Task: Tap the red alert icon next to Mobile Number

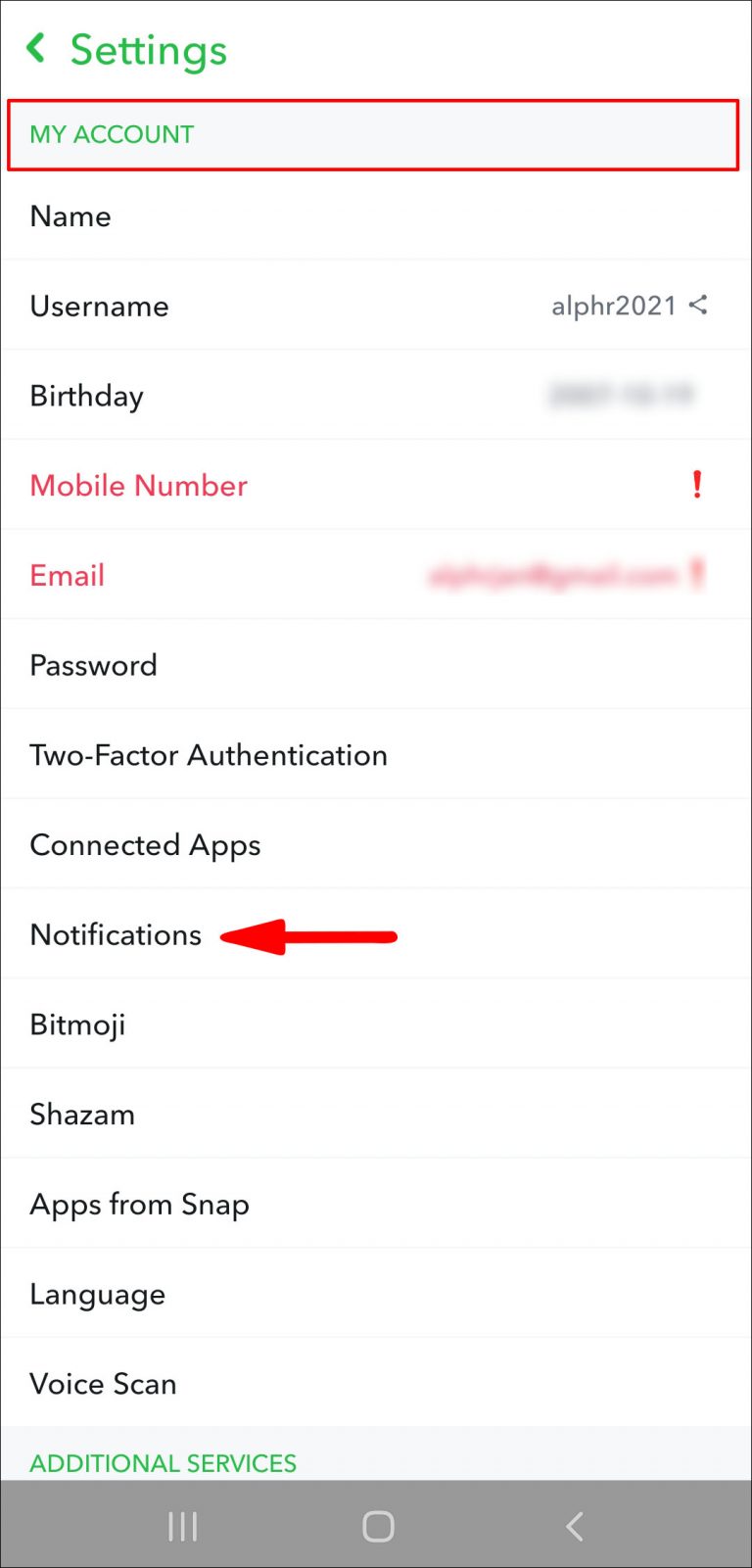Action: pyautogui.click(x=696, y=484)
